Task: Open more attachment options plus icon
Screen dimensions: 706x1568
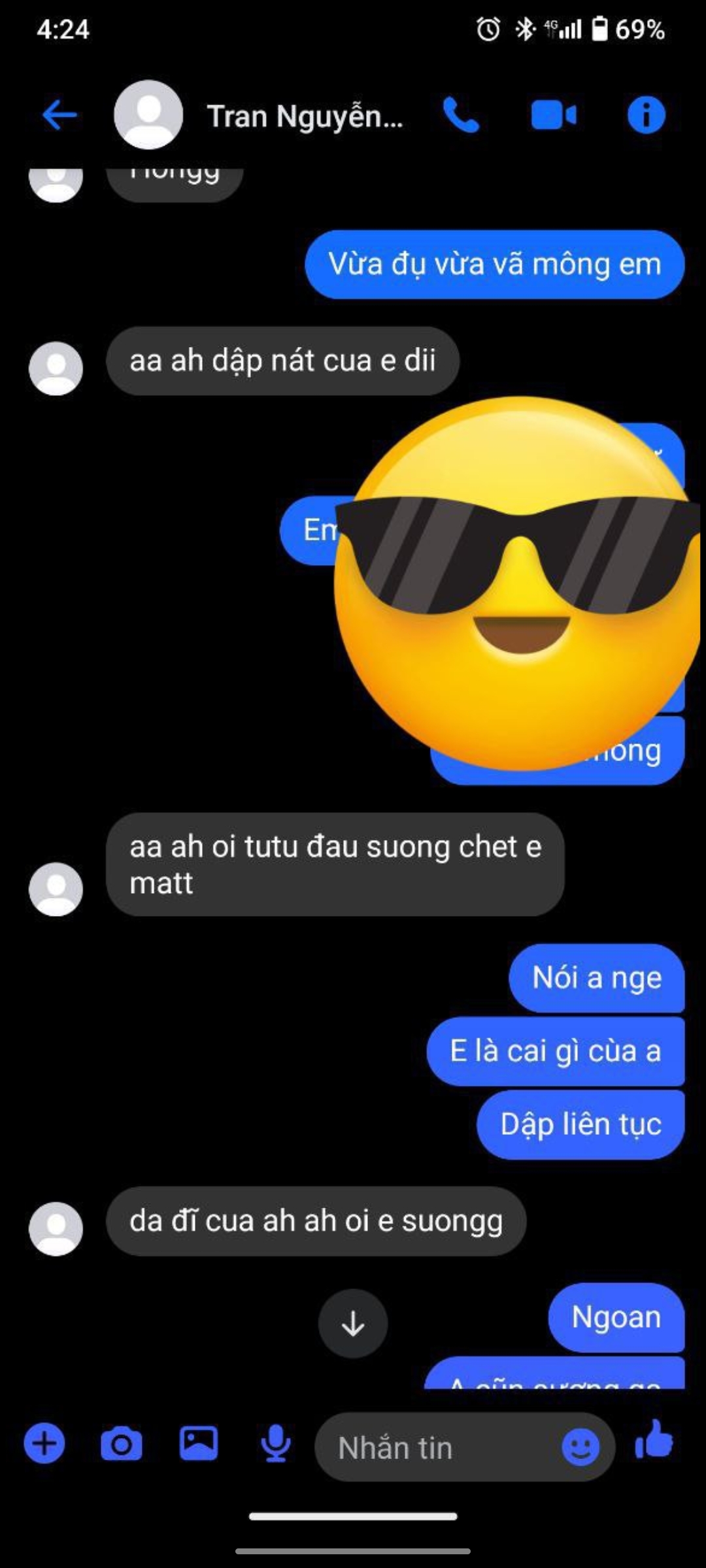Action: click(x=44, y=1443)
